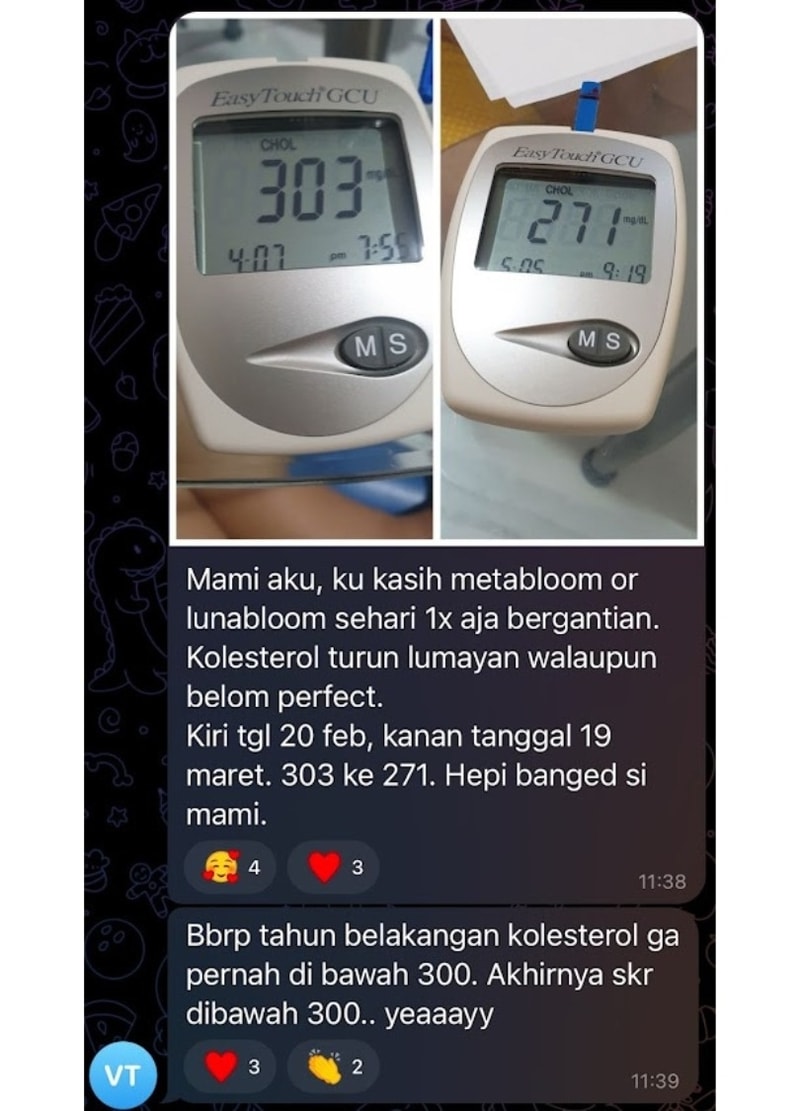This screenshot has height=1111, width=800.
Task: Open the VT sender's profile avatar
Action: 128,1076
